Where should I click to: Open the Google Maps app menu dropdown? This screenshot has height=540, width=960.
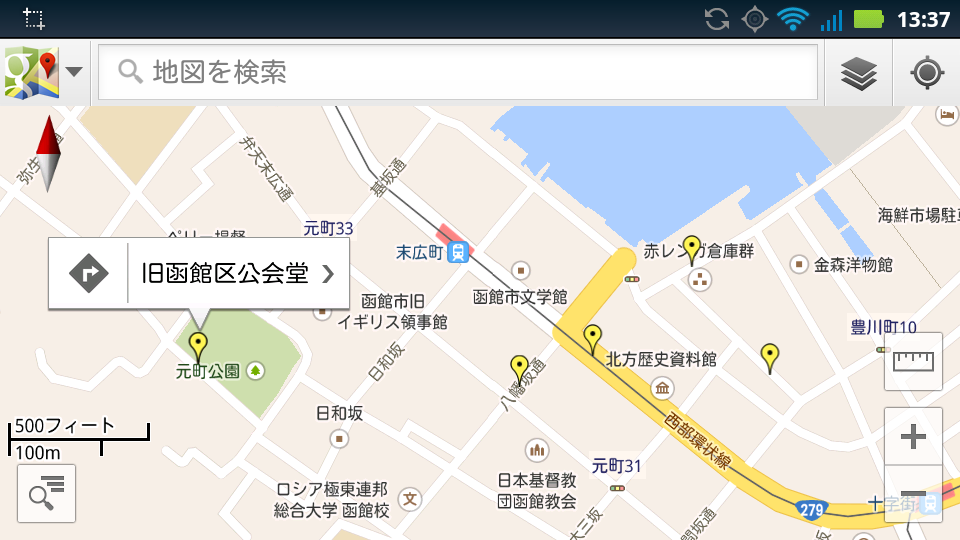44,72
